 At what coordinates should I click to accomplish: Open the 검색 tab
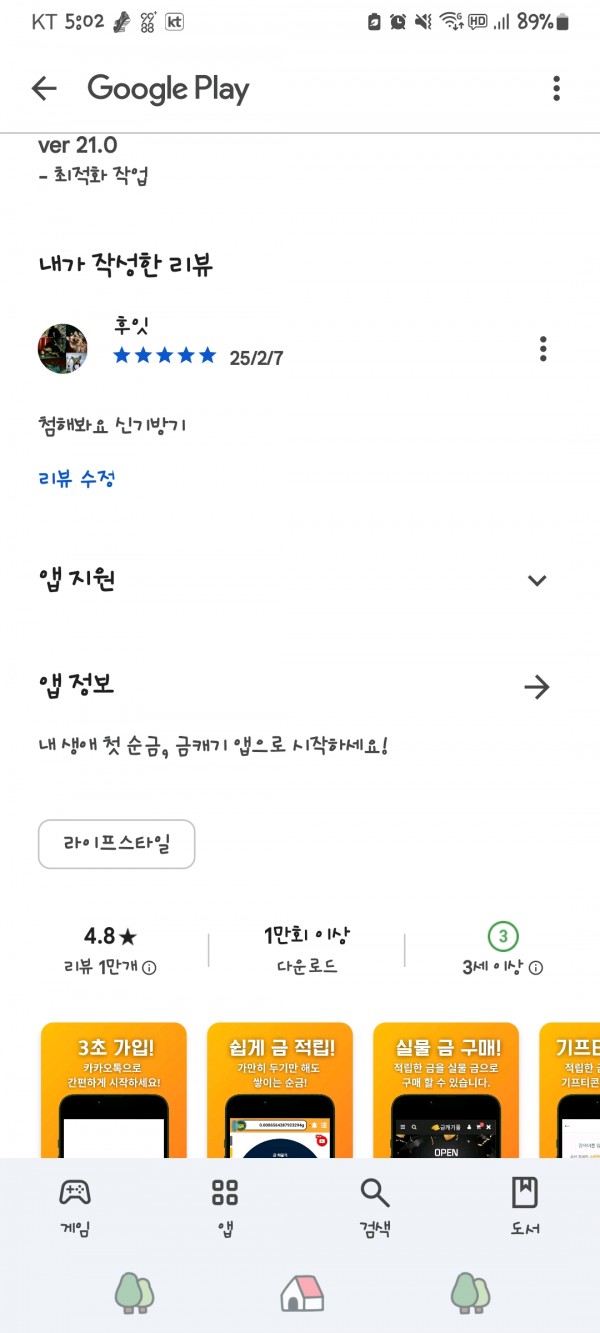click(375, 1207)
